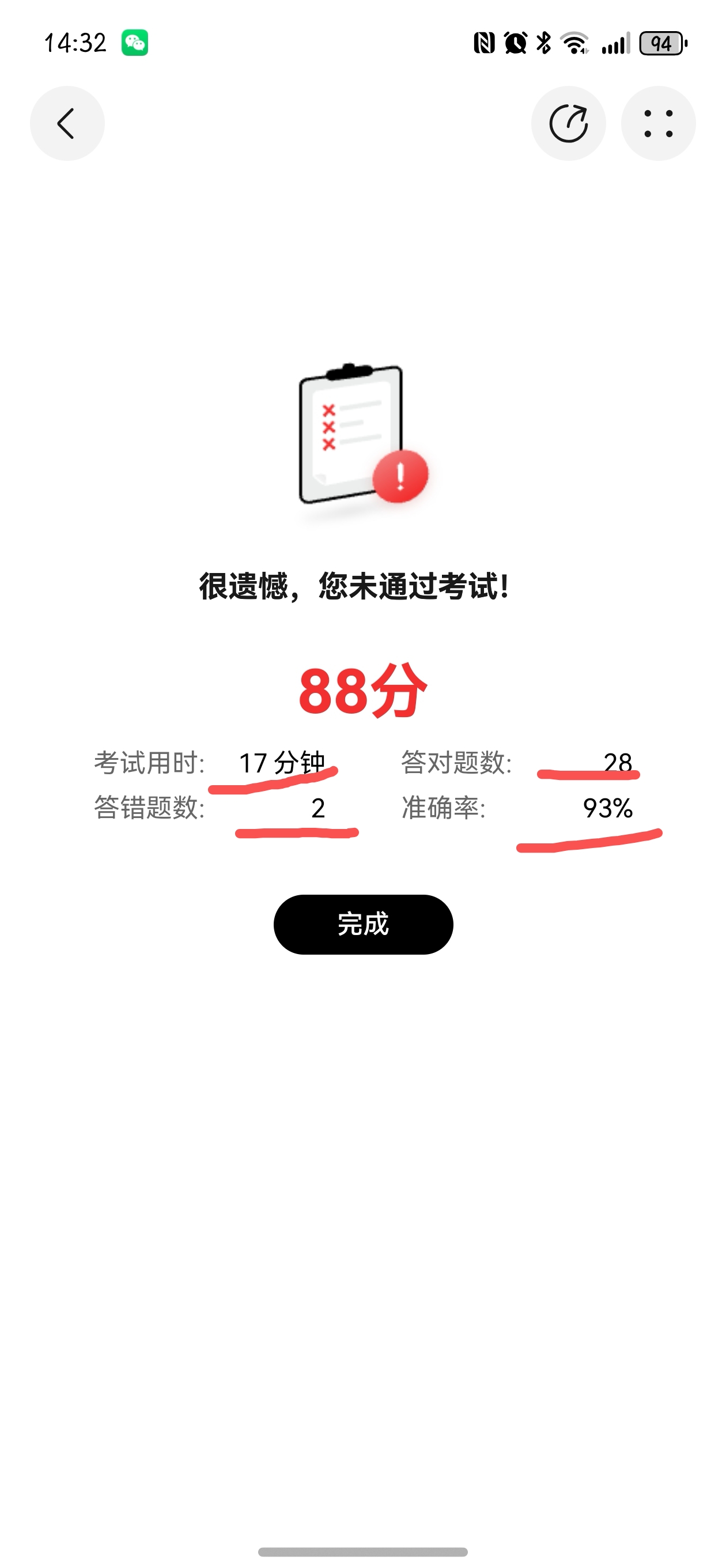Tap the share icon in the top bar

568,123
